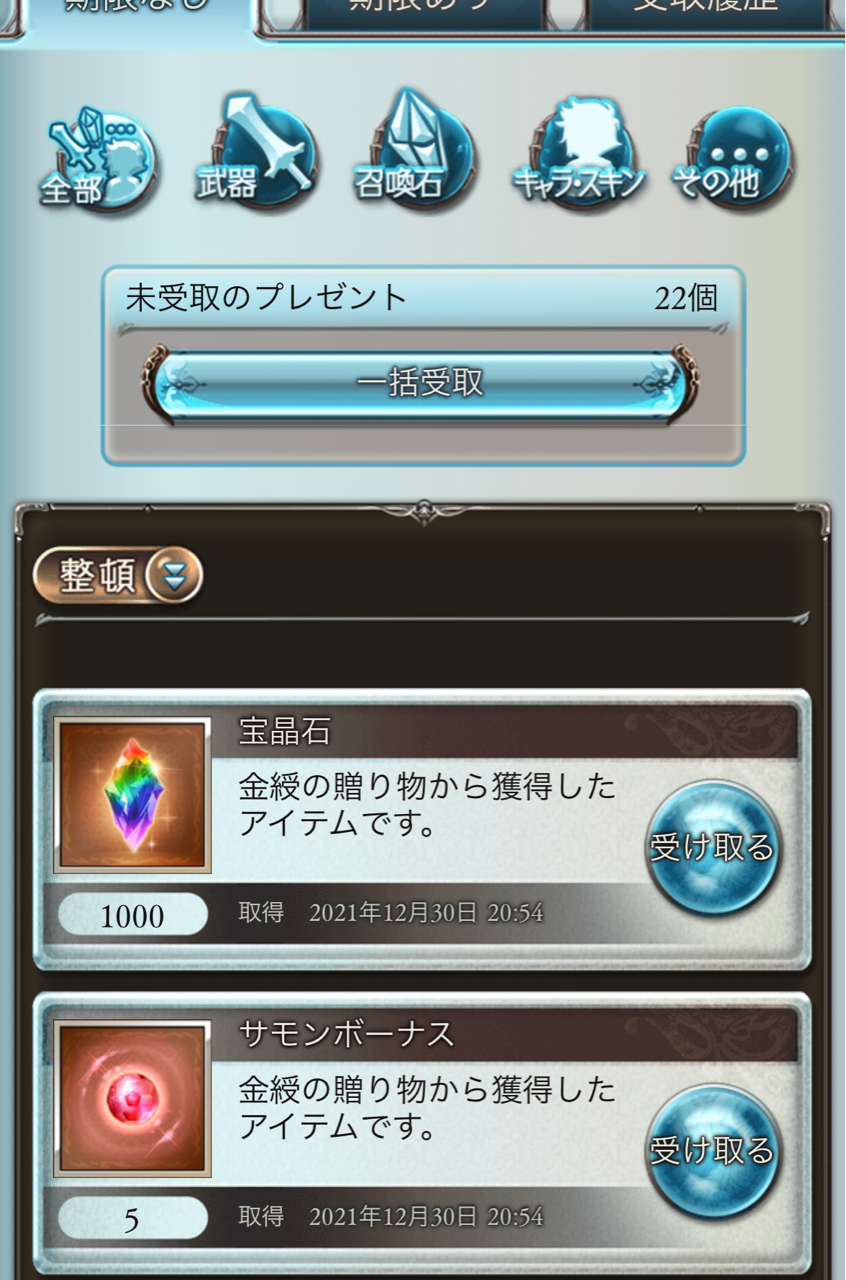The height and width of the screenshot is (1280, 846).
Task: Tap 受け取る for サモンボーナス
Action: click(712, 1150)
